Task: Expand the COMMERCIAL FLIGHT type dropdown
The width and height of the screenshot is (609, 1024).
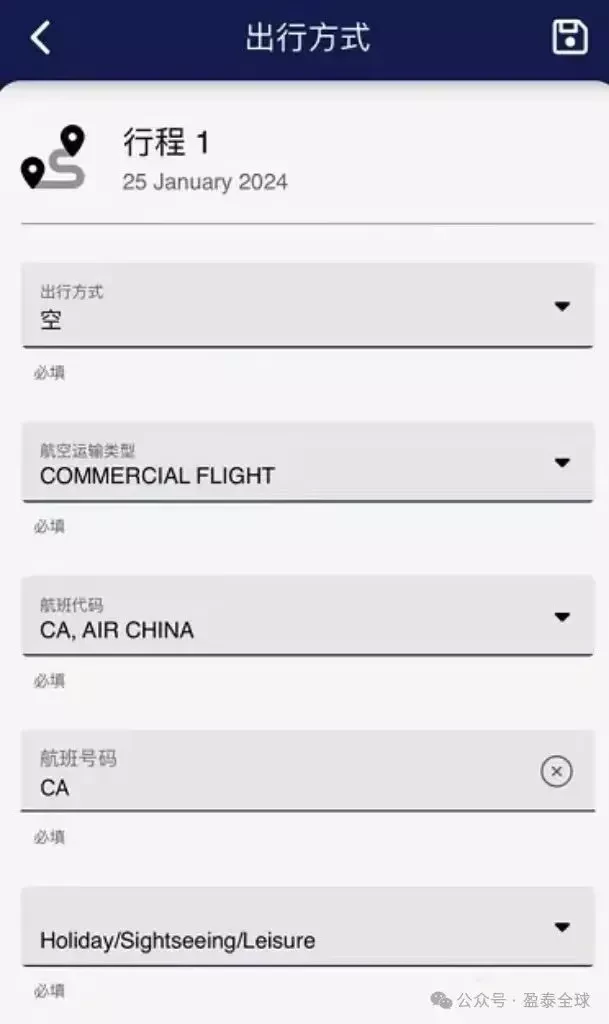Action: point(307,462)
